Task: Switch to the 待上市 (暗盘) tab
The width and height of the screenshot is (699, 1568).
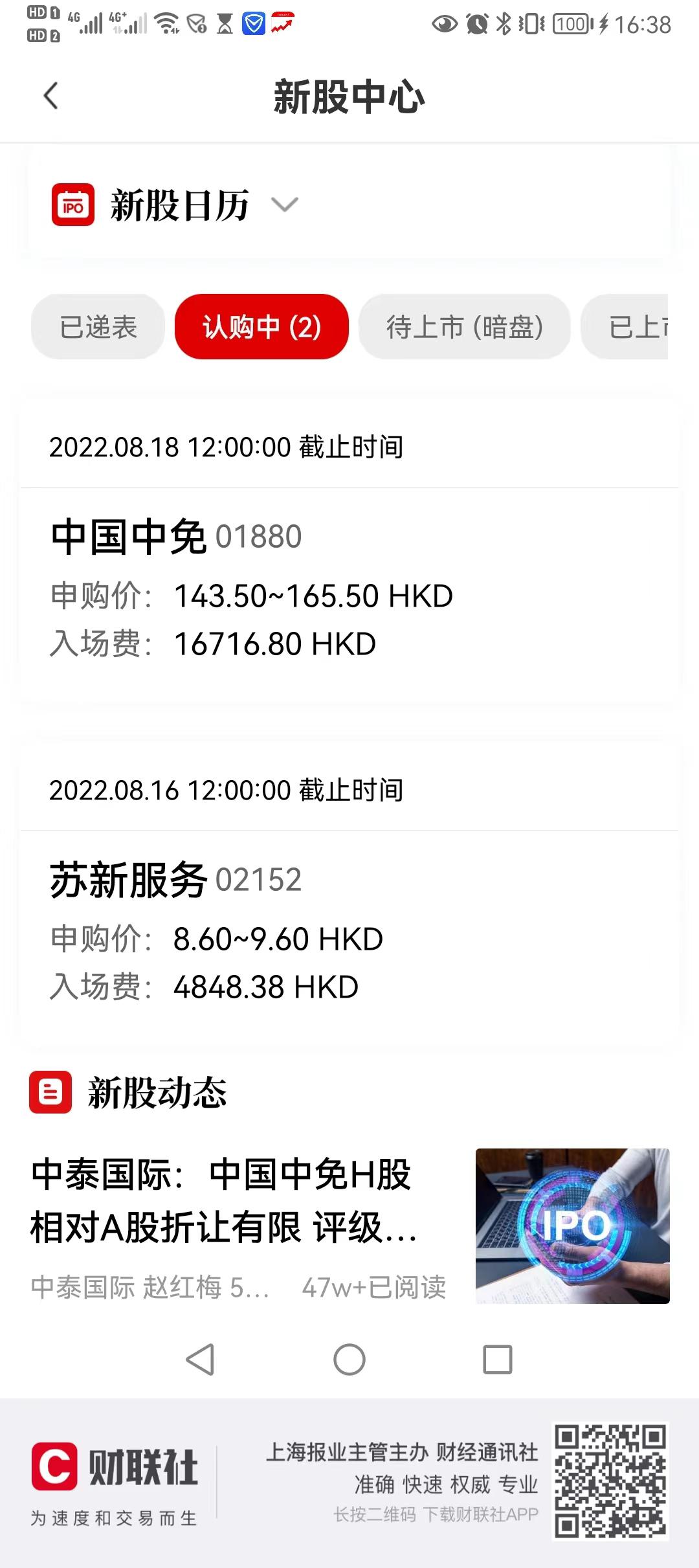Action: pos(464,326)
